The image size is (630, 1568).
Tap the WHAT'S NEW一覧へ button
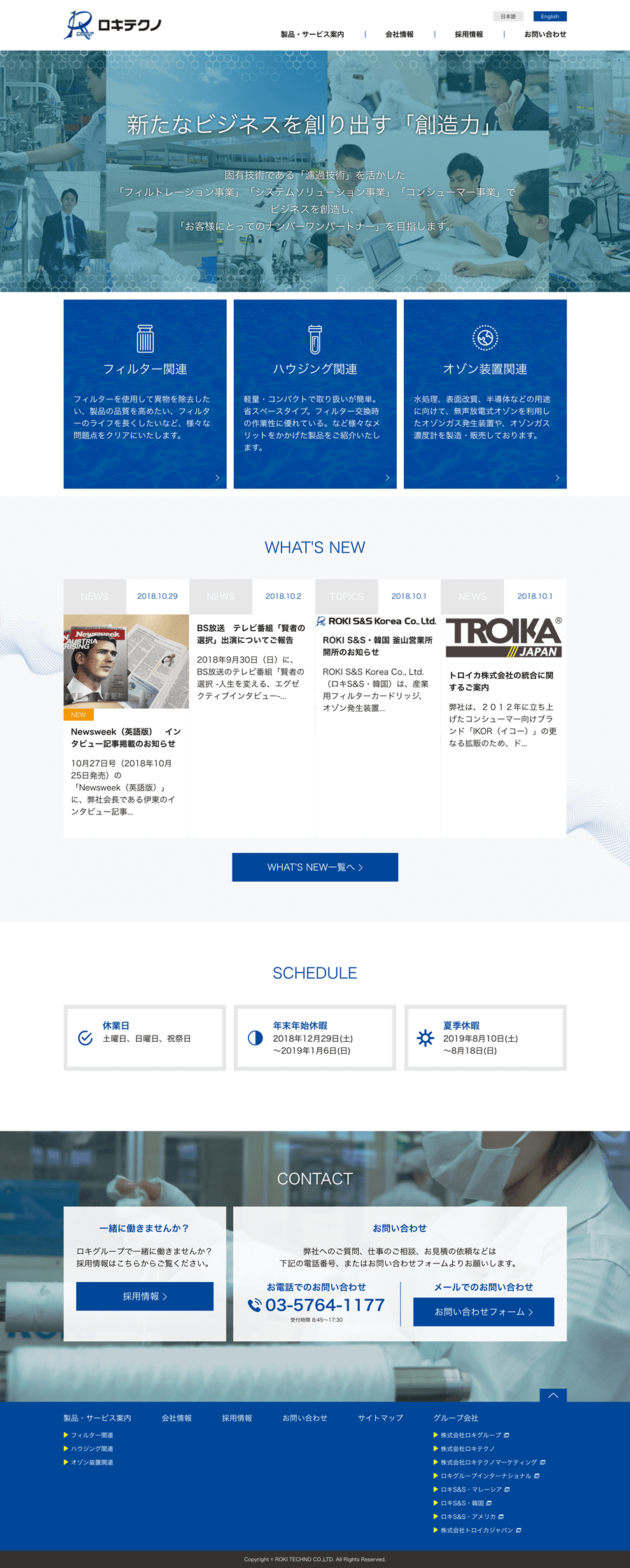point(315,867)
